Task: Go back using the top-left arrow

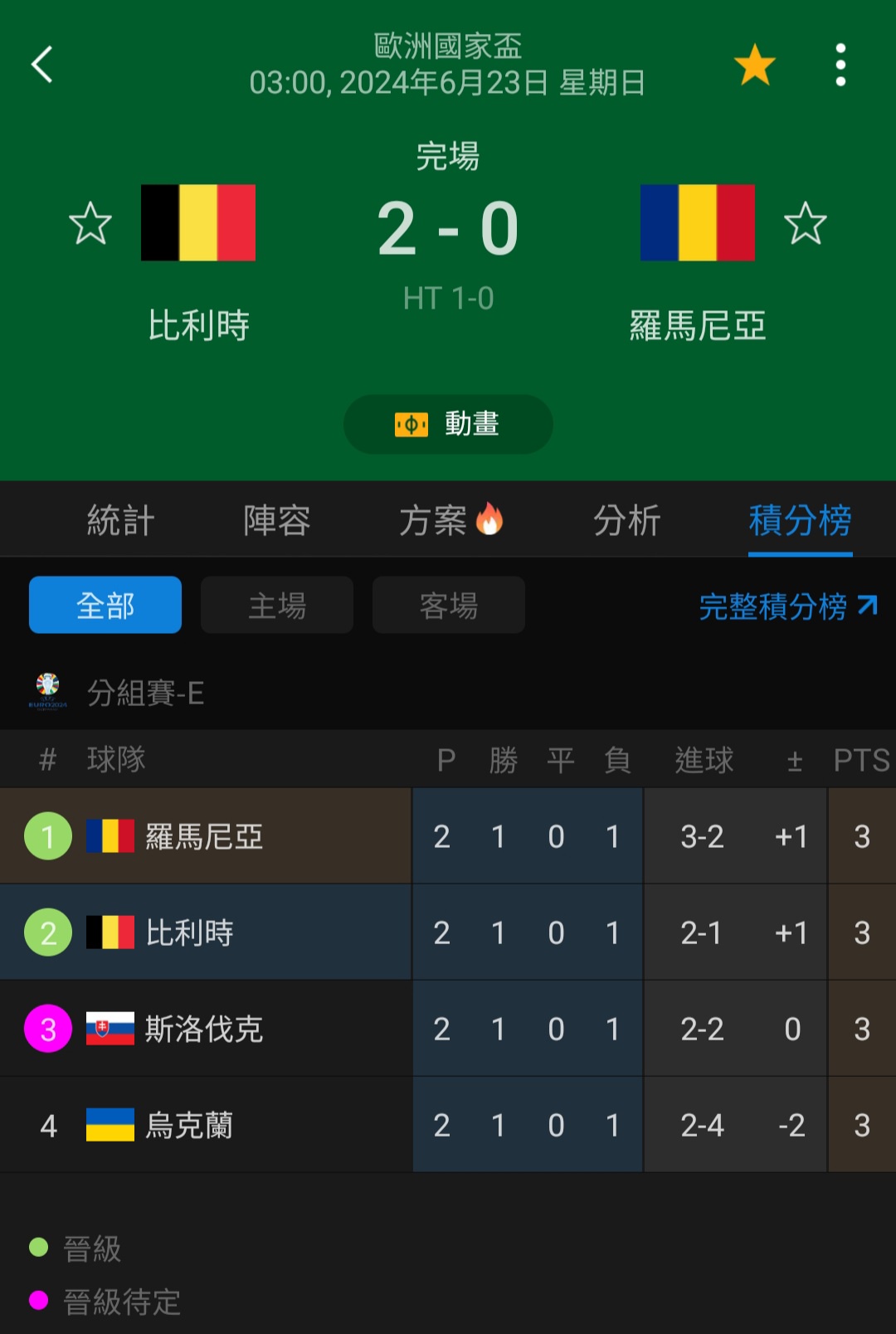Action: [x=42, y=65]
